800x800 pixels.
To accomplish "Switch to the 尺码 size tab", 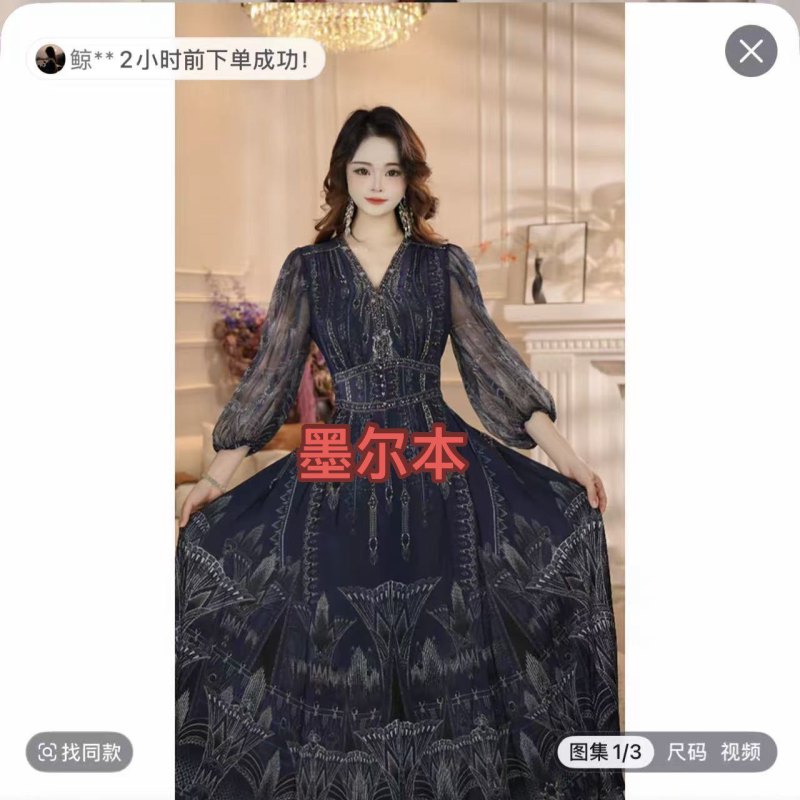I will (x=687, y=752).
